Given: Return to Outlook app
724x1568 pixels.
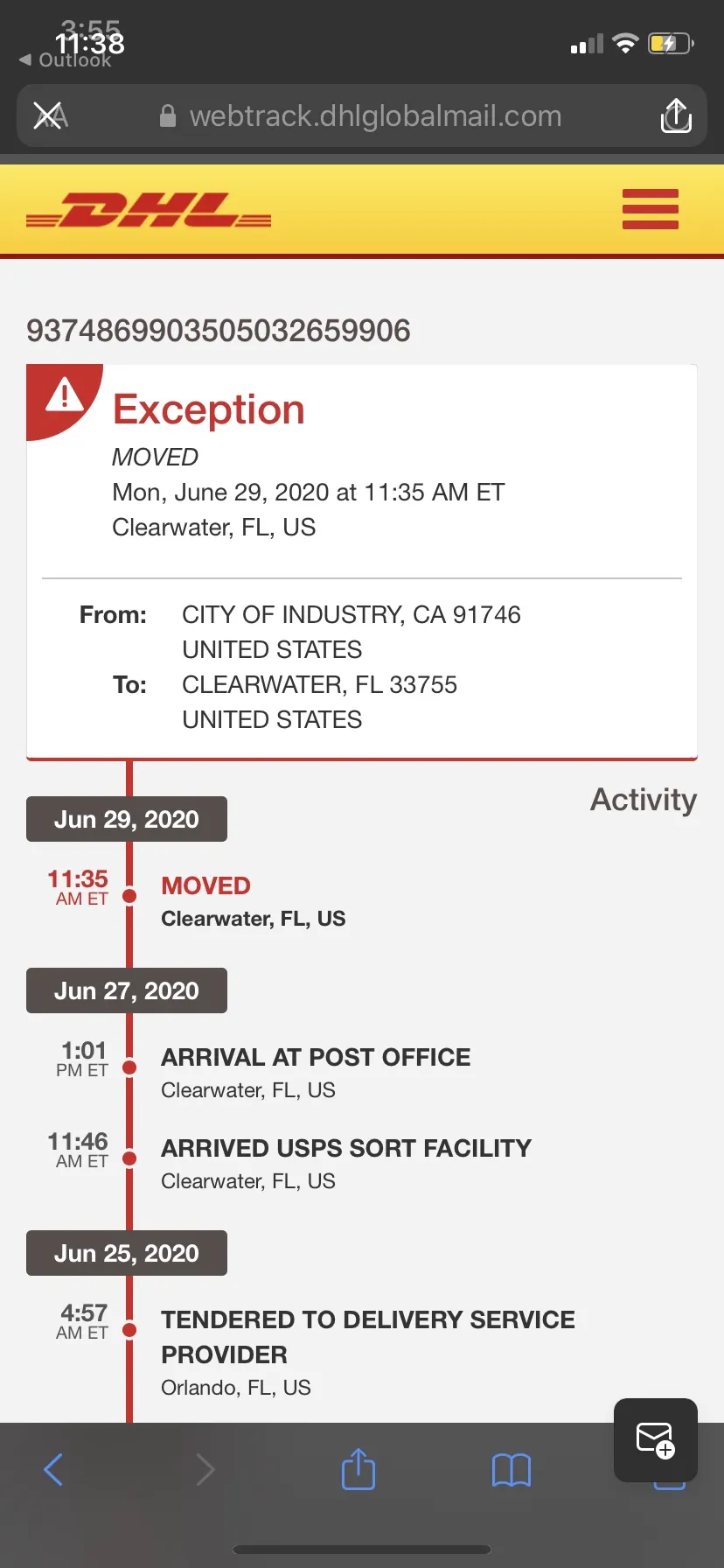Looking at the screenshot, I should (x=66, y=59).
